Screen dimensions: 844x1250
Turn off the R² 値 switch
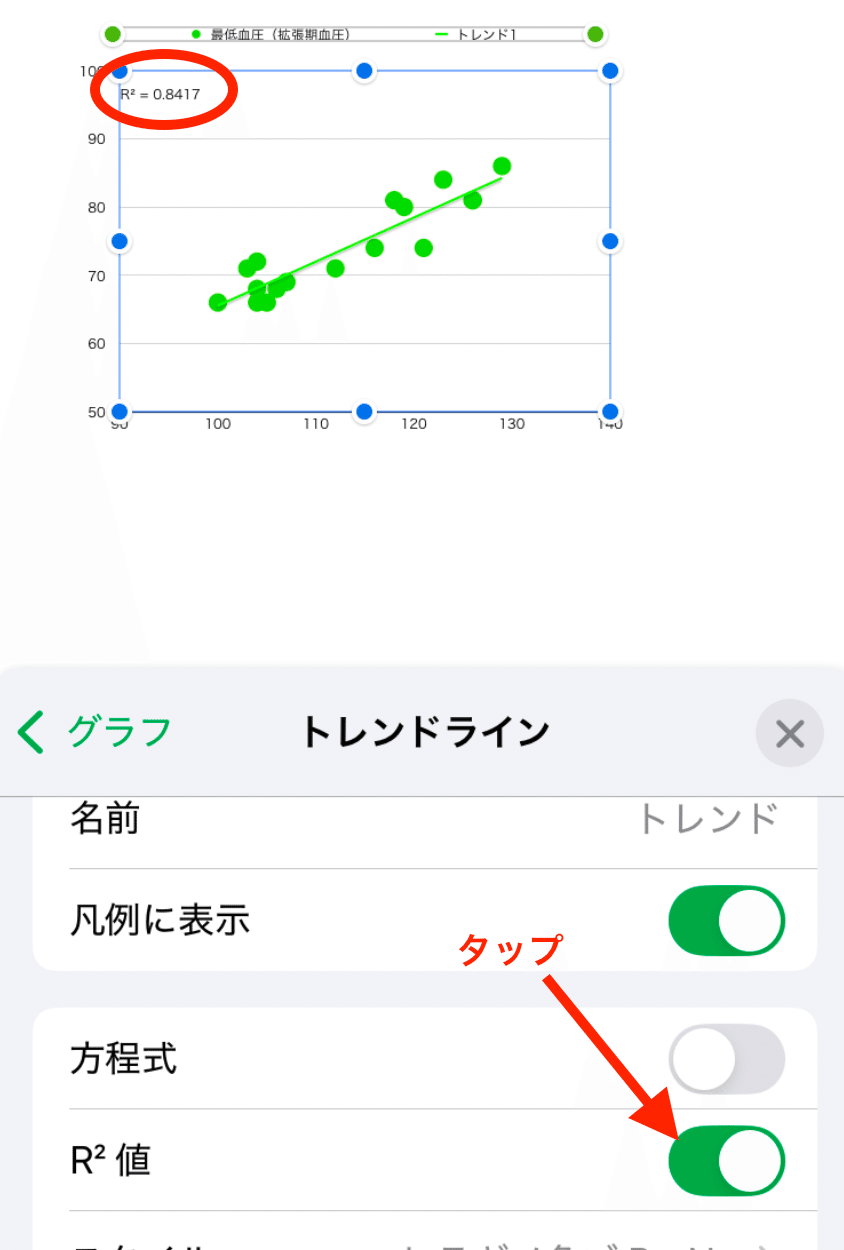pos(726,1161)
